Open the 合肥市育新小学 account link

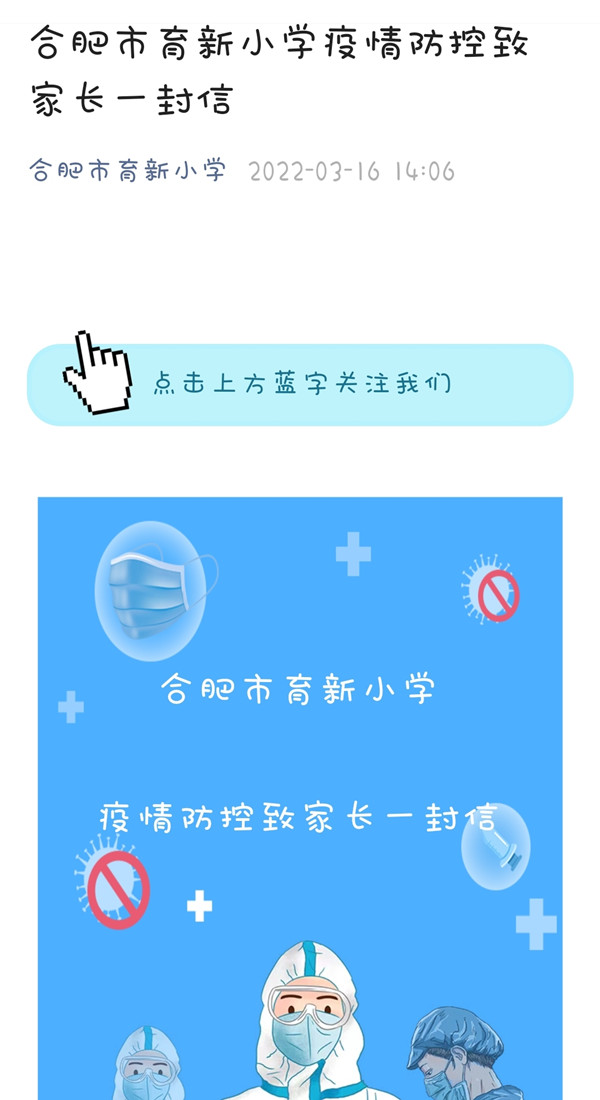[x=128, y=170]
